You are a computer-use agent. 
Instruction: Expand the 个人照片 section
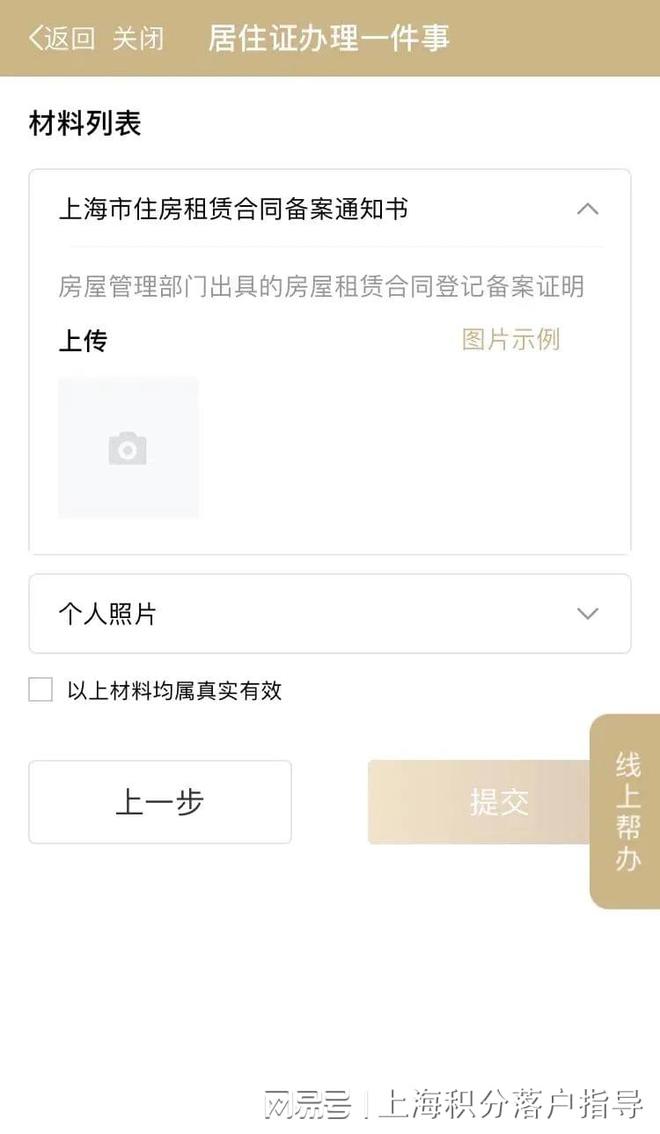[x=588, y=614]
